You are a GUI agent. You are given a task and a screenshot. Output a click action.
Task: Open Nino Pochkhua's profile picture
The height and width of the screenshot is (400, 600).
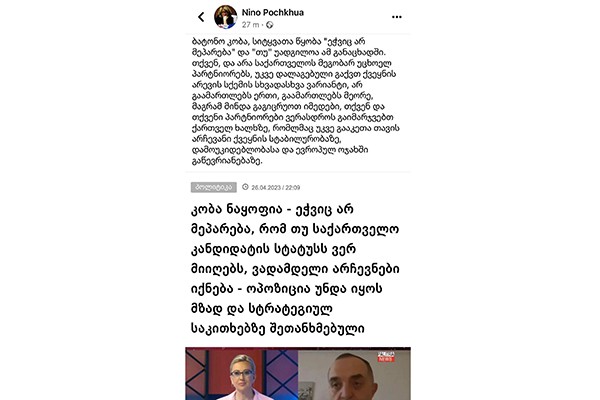(x=226, y=17)
